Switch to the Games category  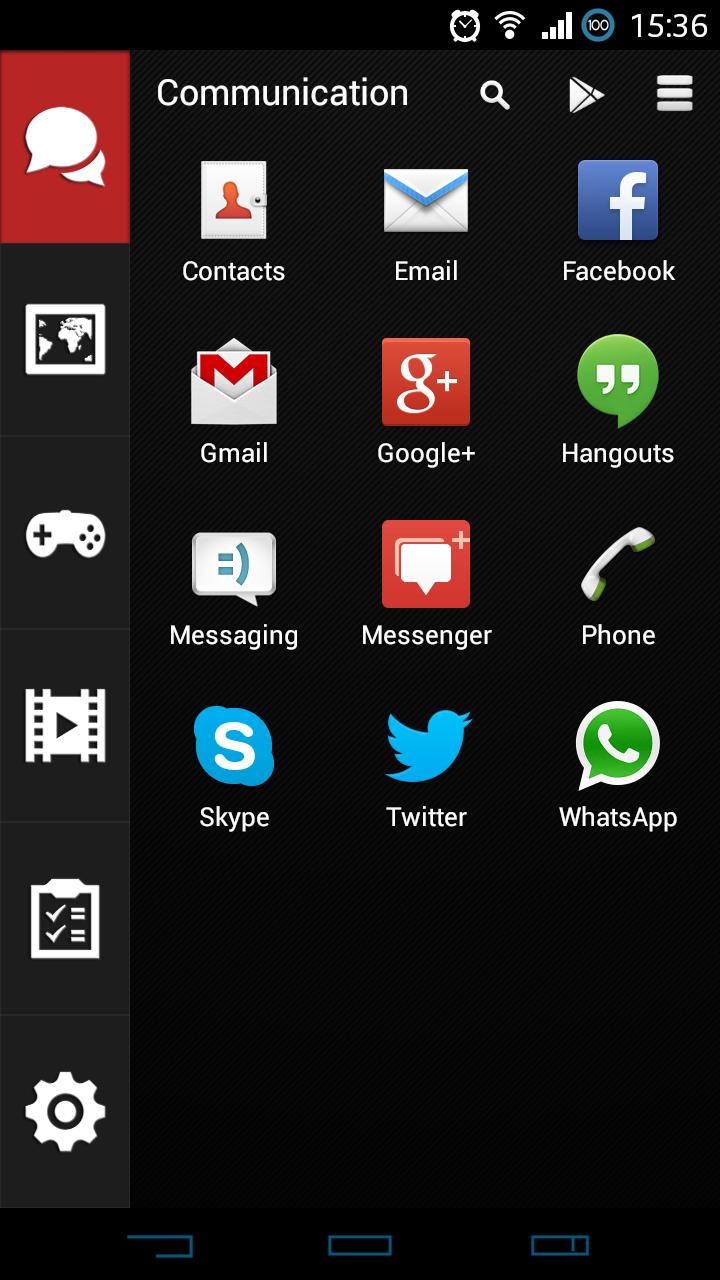point(65,533)
